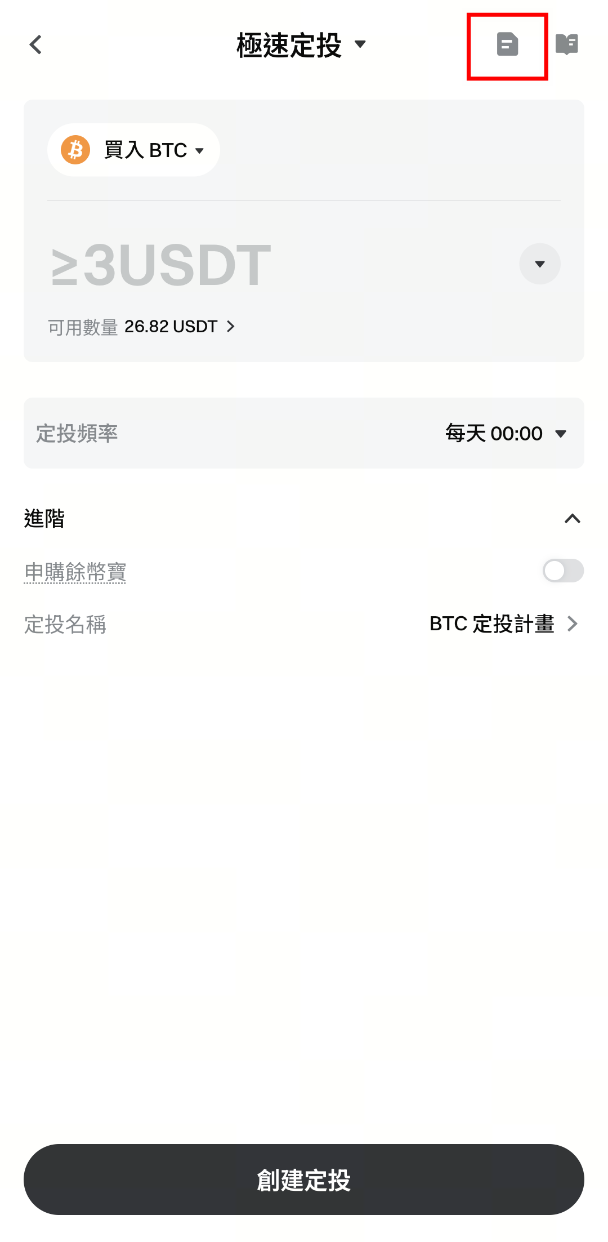
Task: Change the 定投頻率 frequency setting
Action: [x=505, y=433]
